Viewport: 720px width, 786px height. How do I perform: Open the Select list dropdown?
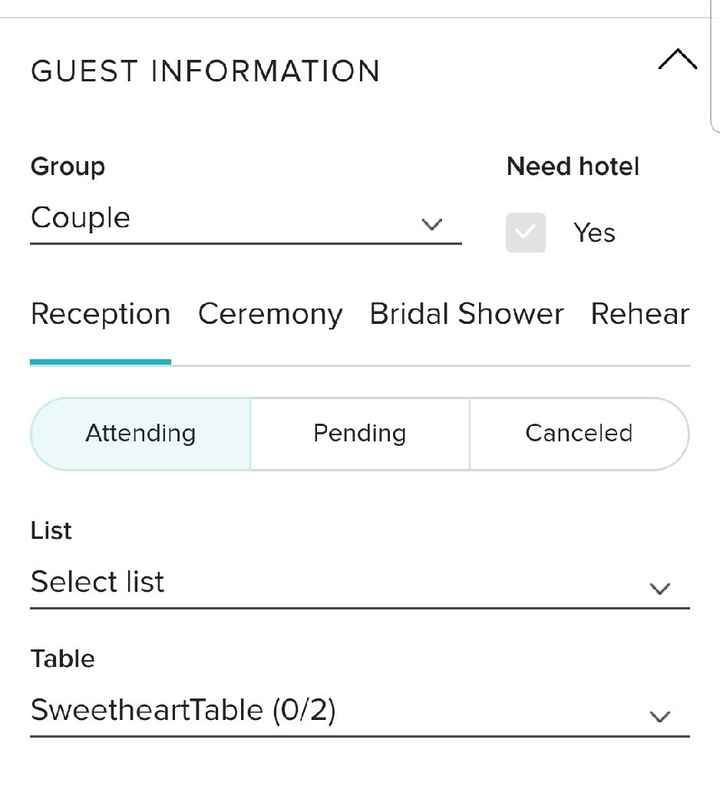pyautogui.click(x=360, y=582)
